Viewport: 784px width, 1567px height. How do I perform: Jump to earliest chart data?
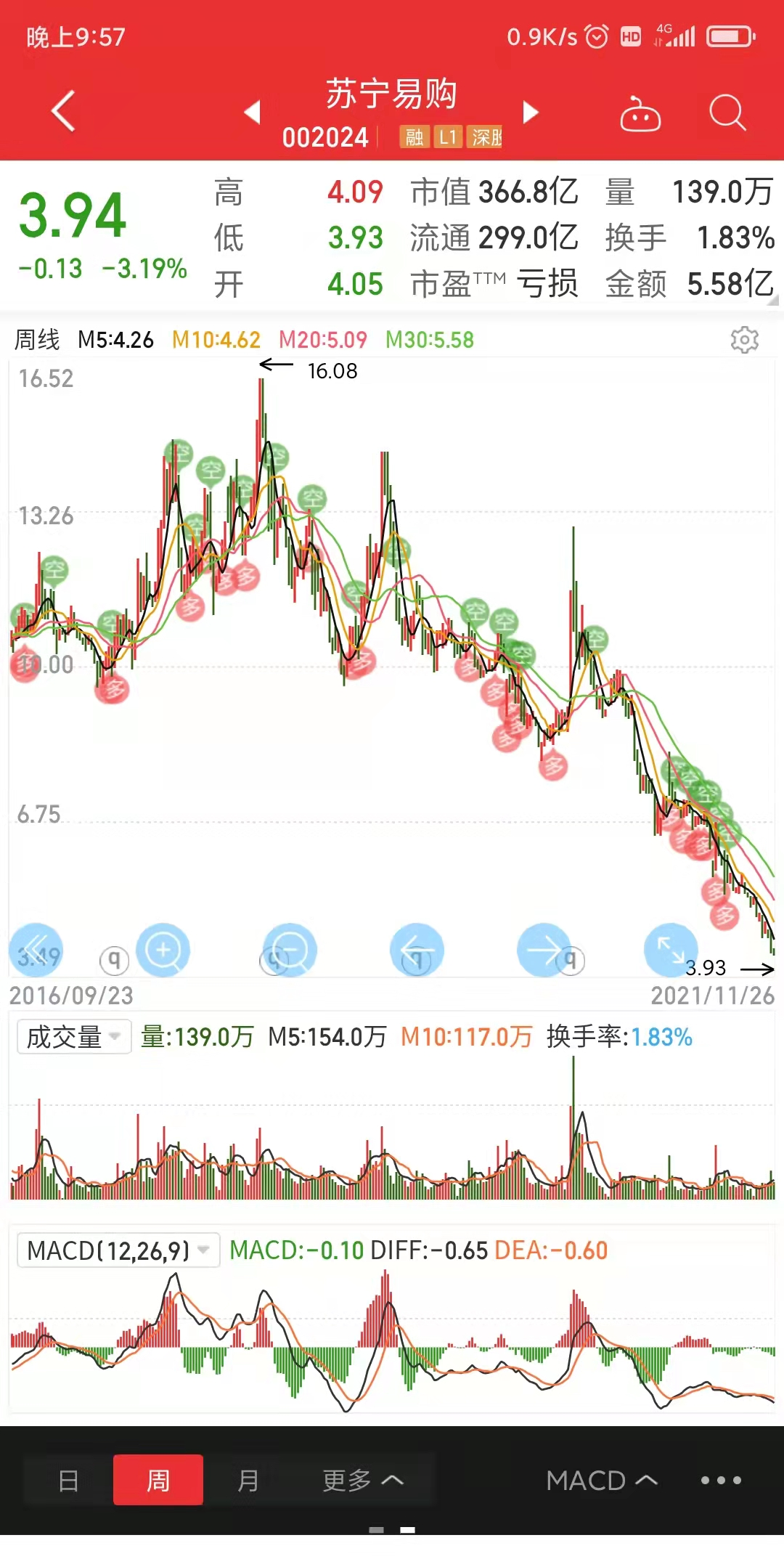click(36, 950)
